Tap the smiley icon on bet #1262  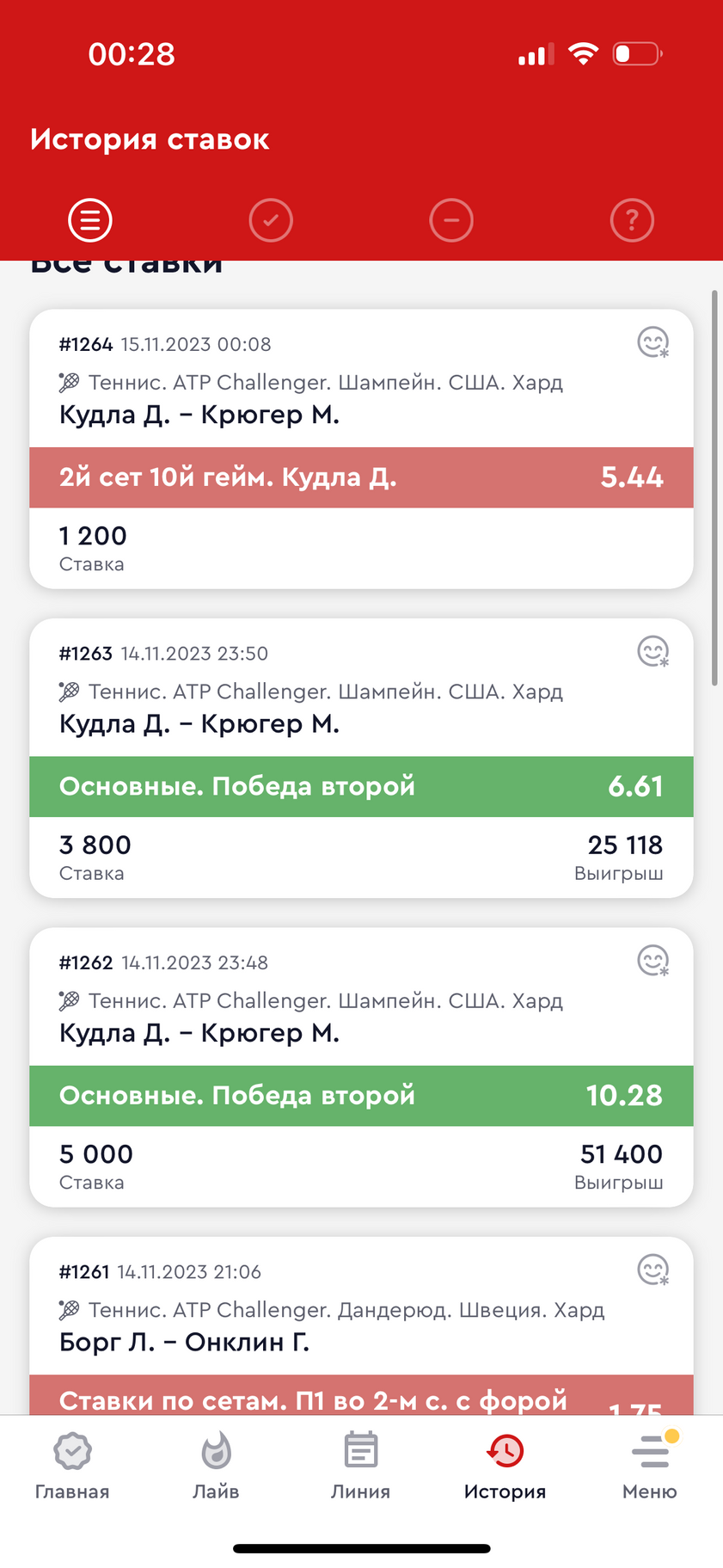pos(653,960)
